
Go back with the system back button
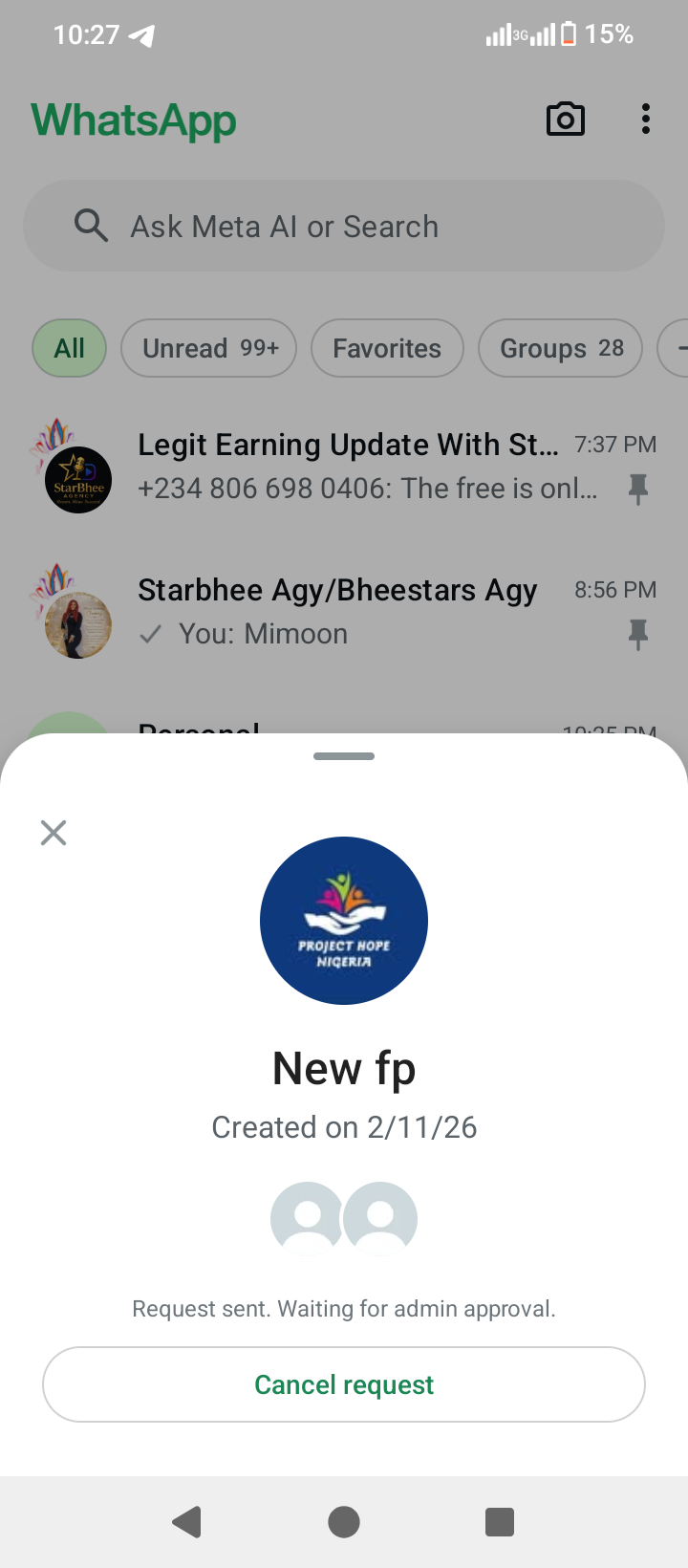pos(187,1521)
